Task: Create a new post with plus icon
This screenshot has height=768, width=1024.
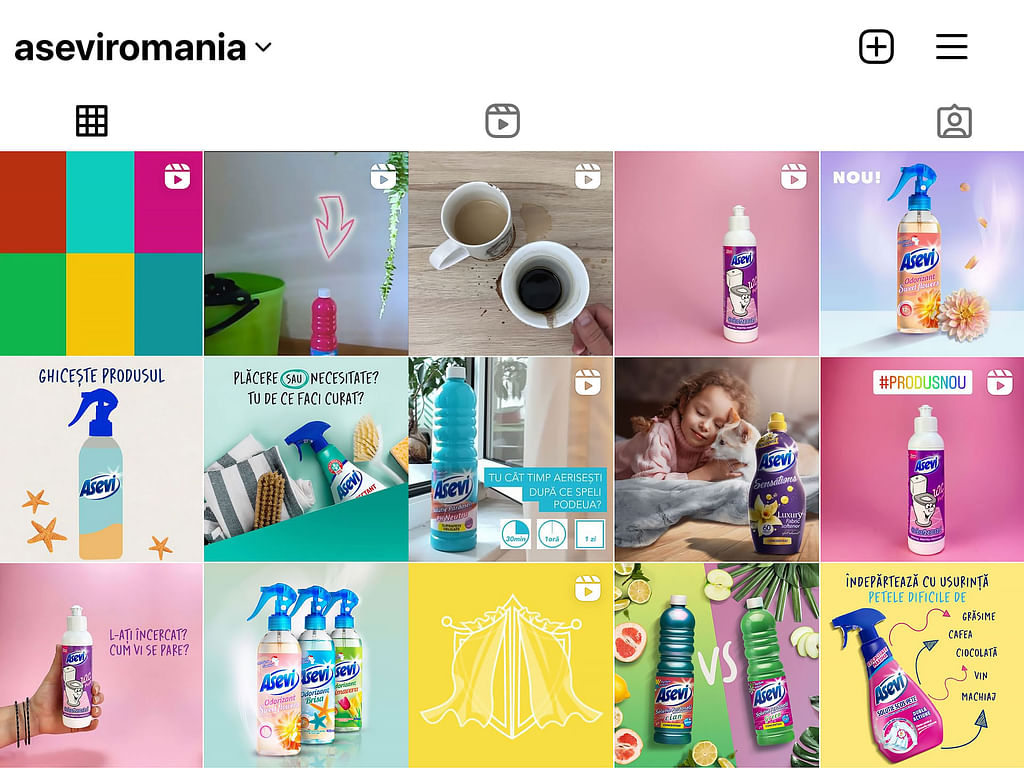Action: [876, 47]
